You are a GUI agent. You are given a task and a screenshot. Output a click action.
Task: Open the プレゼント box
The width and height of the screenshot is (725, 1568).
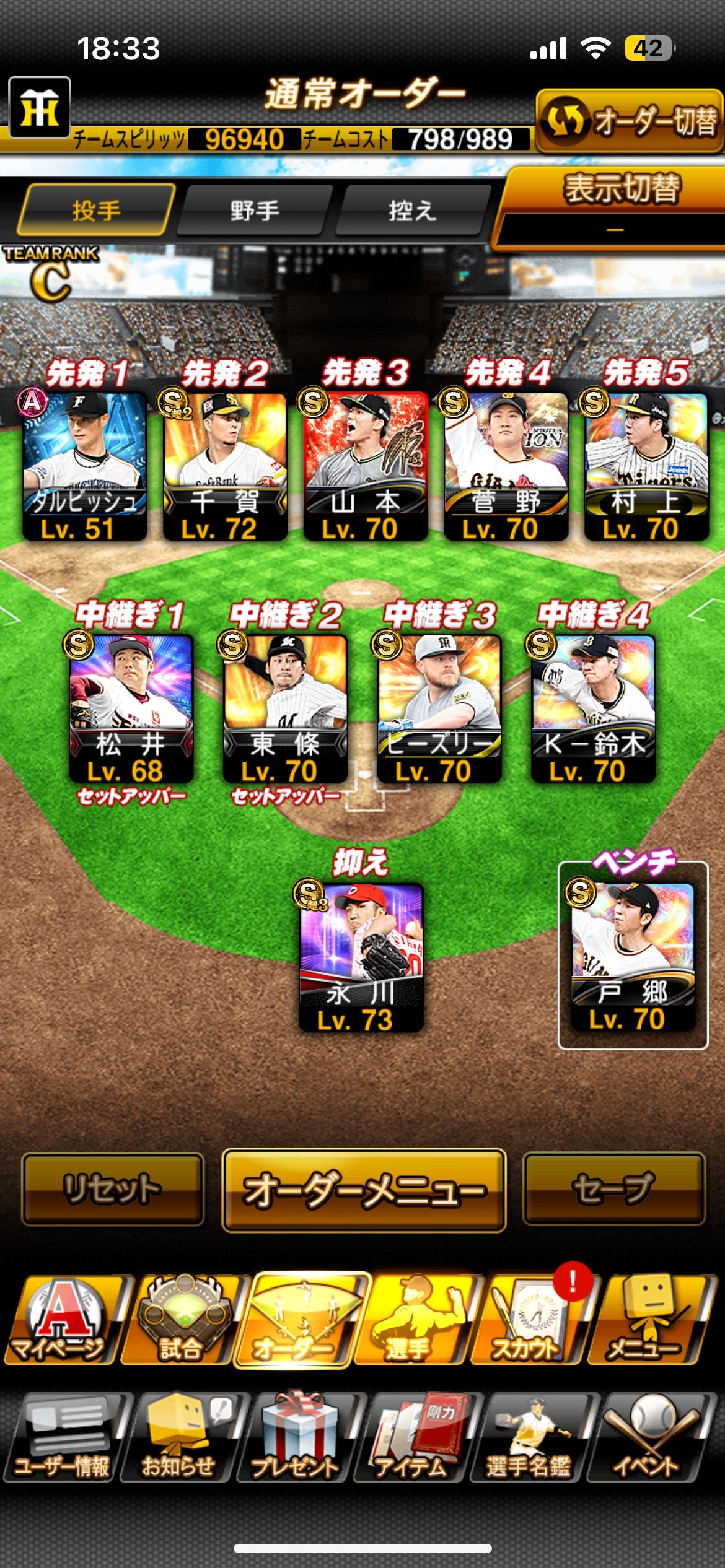[x=296, y=1438]
